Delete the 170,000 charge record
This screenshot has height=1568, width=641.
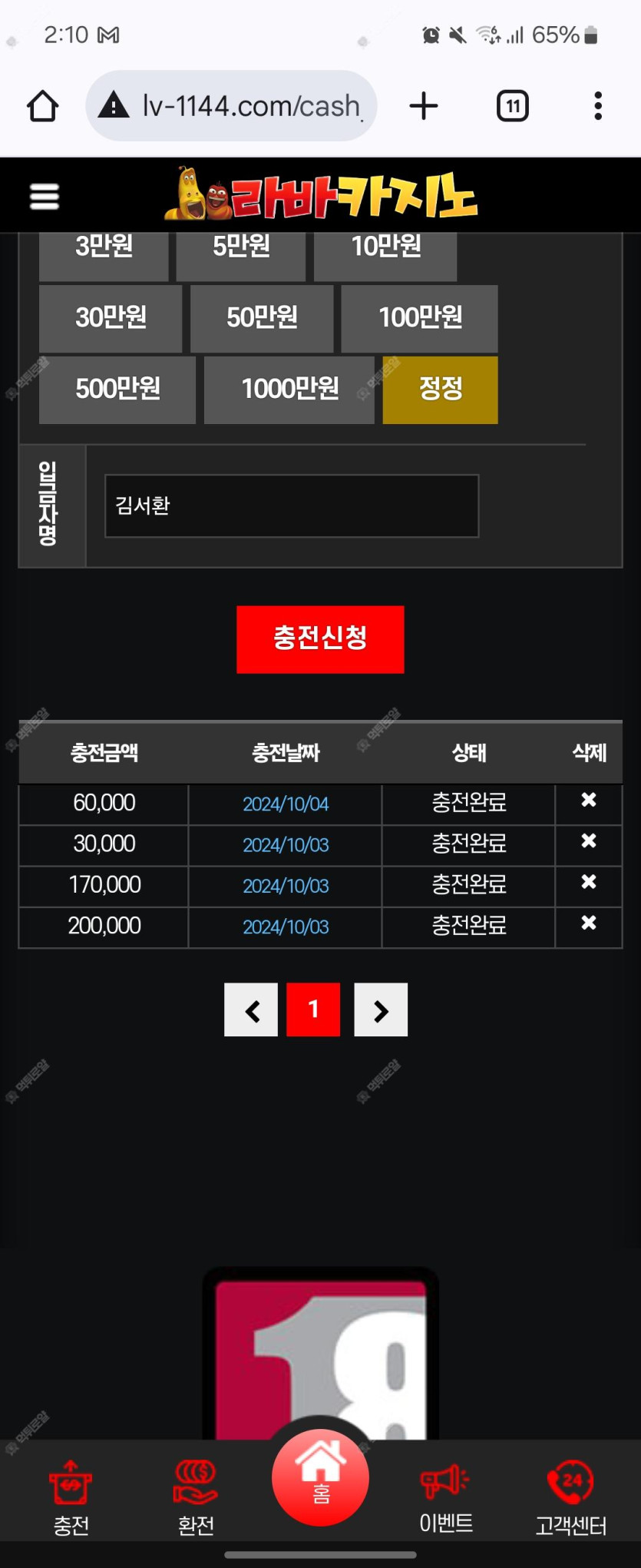click(589, 882)
